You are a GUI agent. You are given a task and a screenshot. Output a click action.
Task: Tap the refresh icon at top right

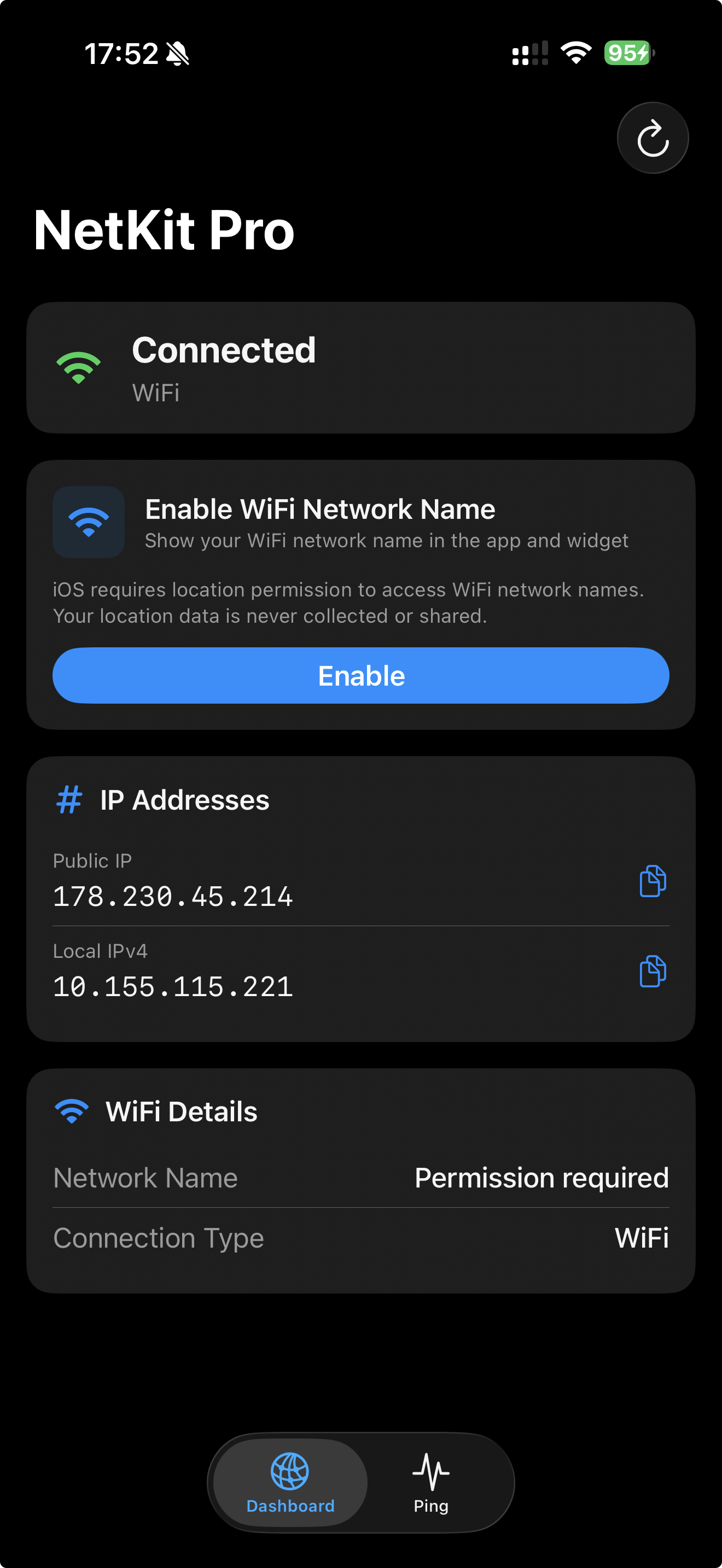[x=652, y=138]
